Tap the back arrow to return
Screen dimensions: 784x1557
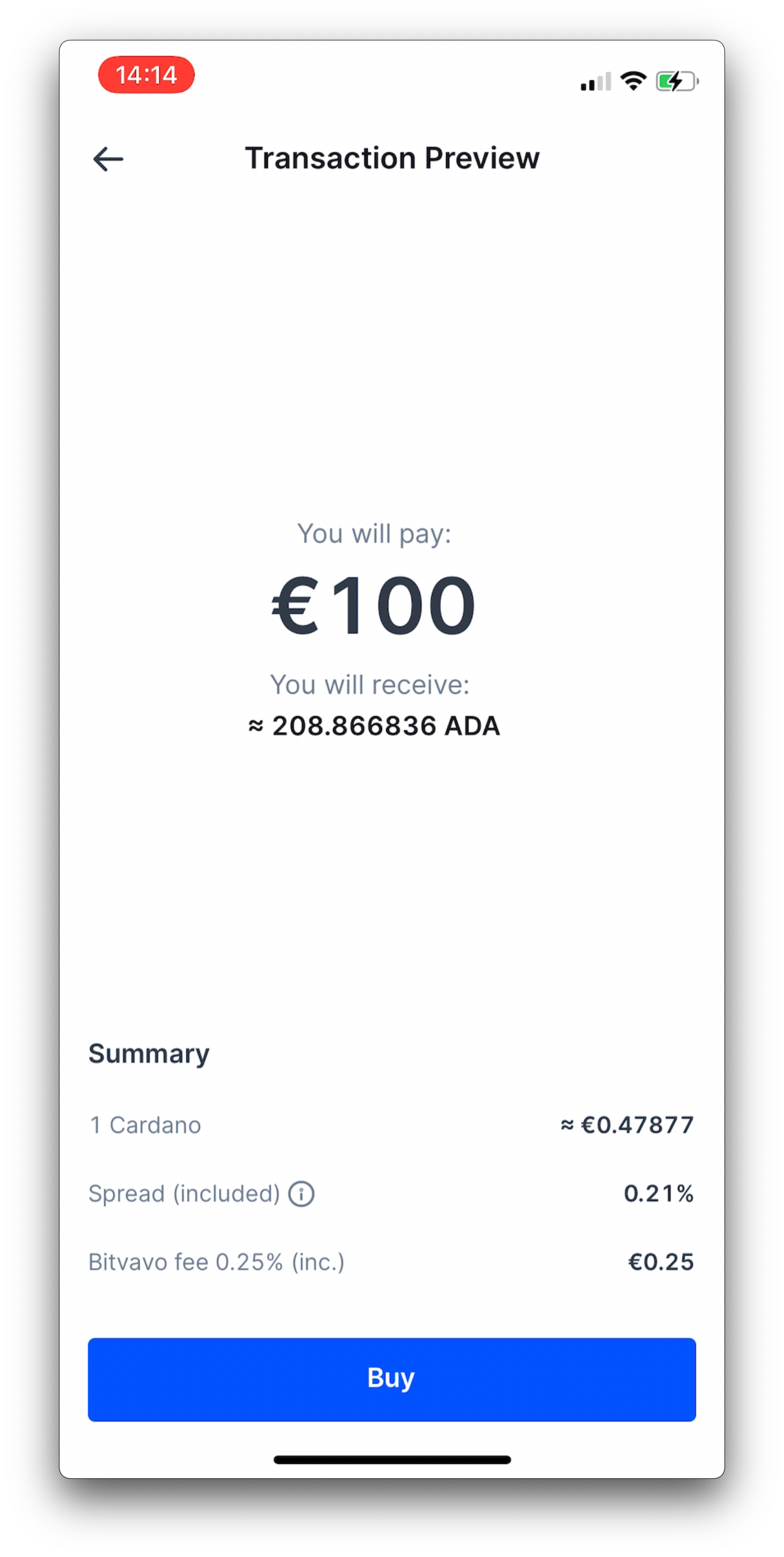coord(109,158)
